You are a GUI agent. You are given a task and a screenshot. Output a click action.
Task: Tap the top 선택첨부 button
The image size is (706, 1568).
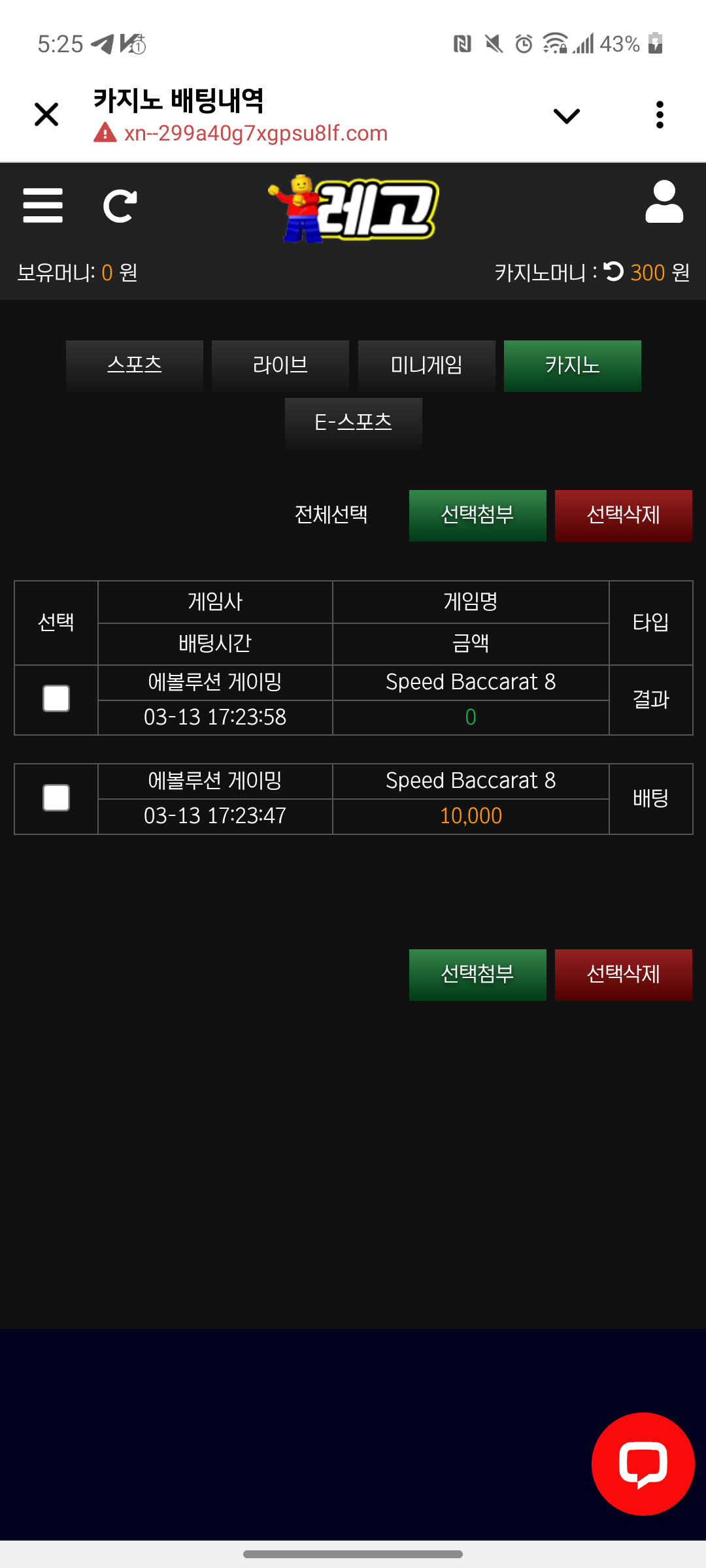point(477,515)
